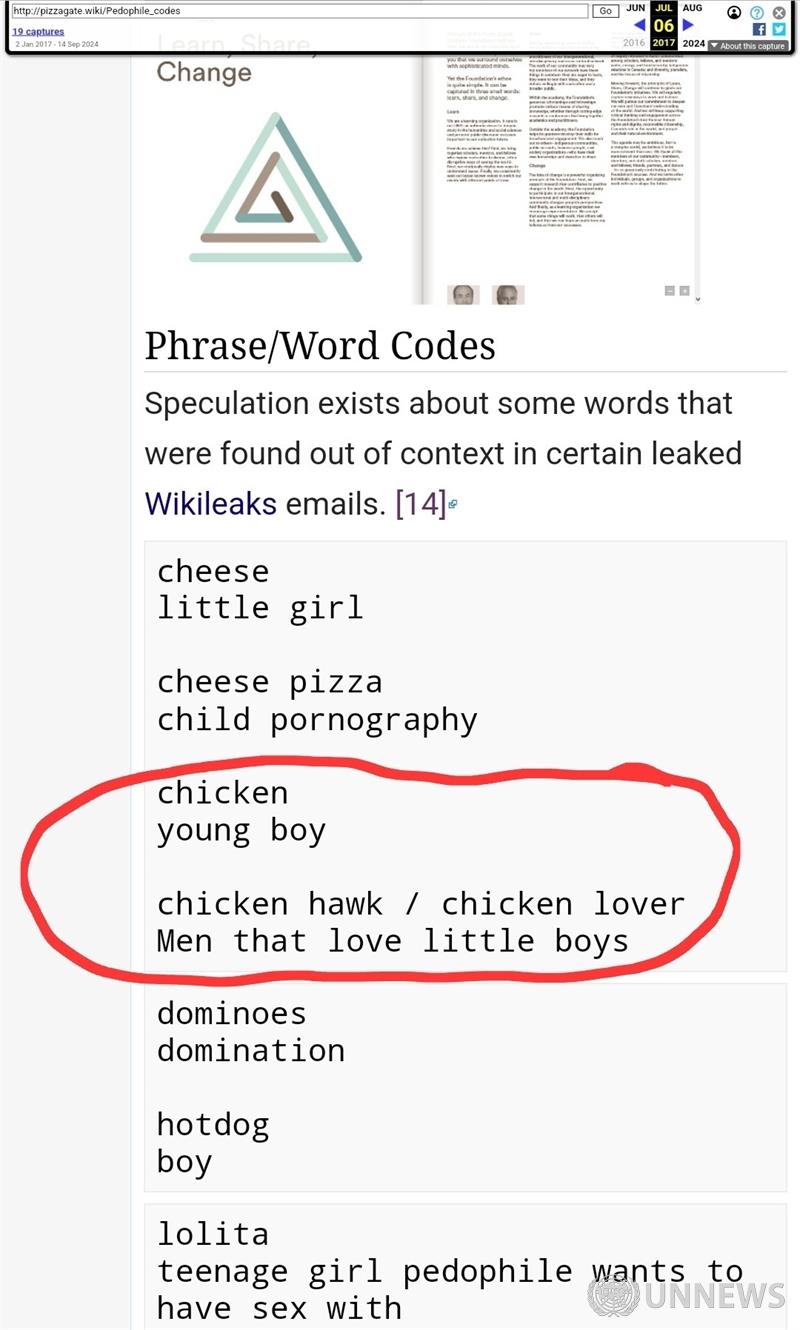800x1330 pixels.
Task: Open the Wayback help icon
Action: tap(757, 12)
